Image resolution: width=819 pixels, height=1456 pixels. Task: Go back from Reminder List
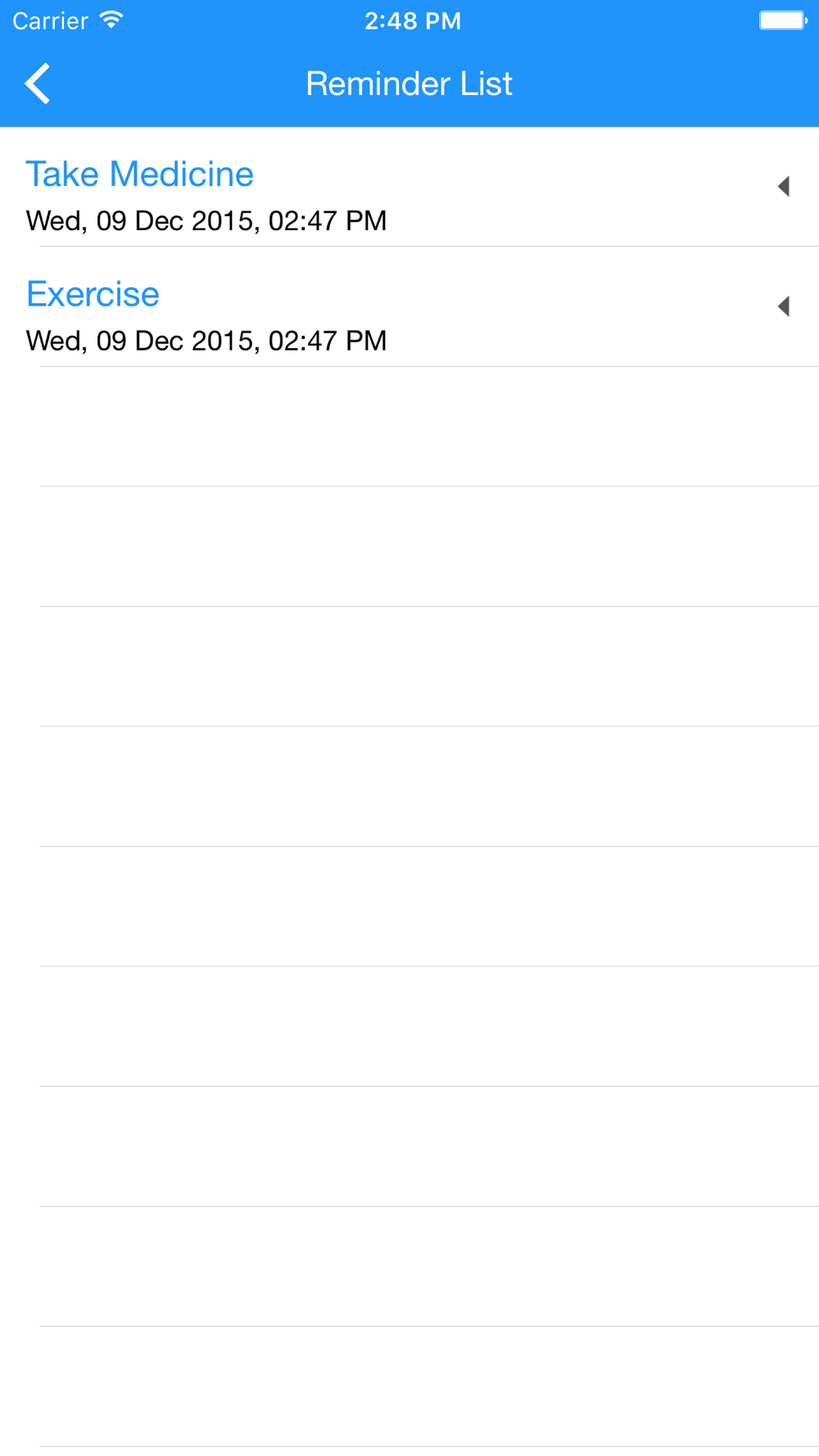click(x=38, y=84)
